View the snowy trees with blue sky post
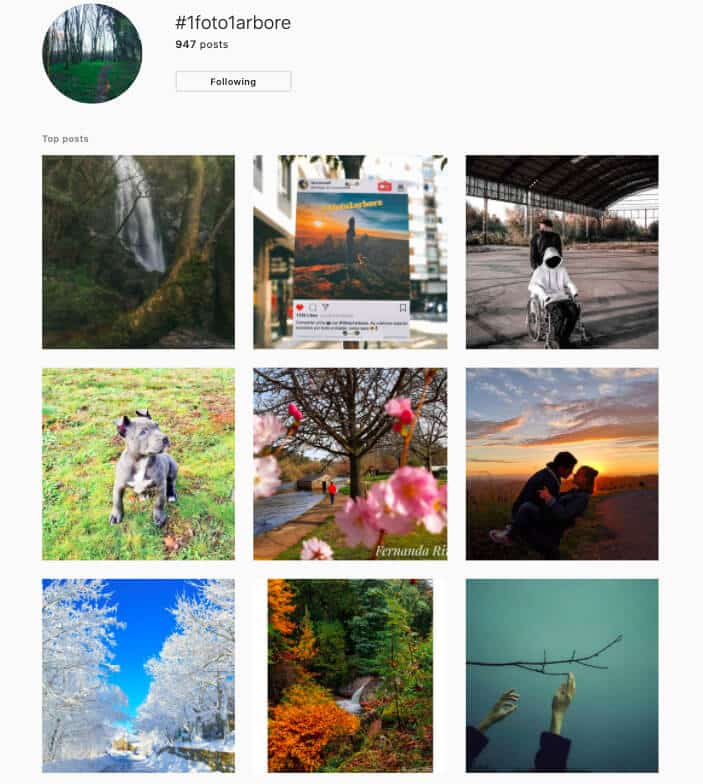The width and height of the screenshot is (703, 784). click(x=138, y=676)
